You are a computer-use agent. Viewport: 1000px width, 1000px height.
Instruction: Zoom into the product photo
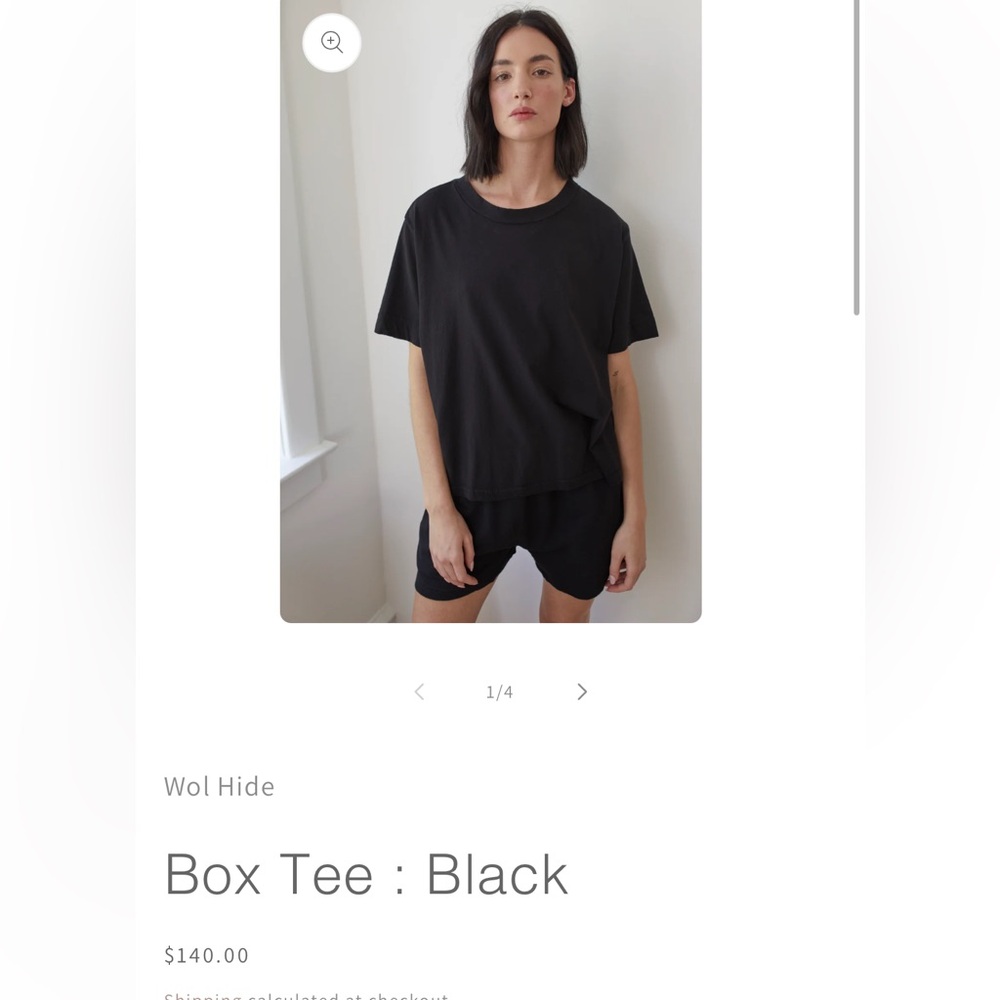(332, 42)
